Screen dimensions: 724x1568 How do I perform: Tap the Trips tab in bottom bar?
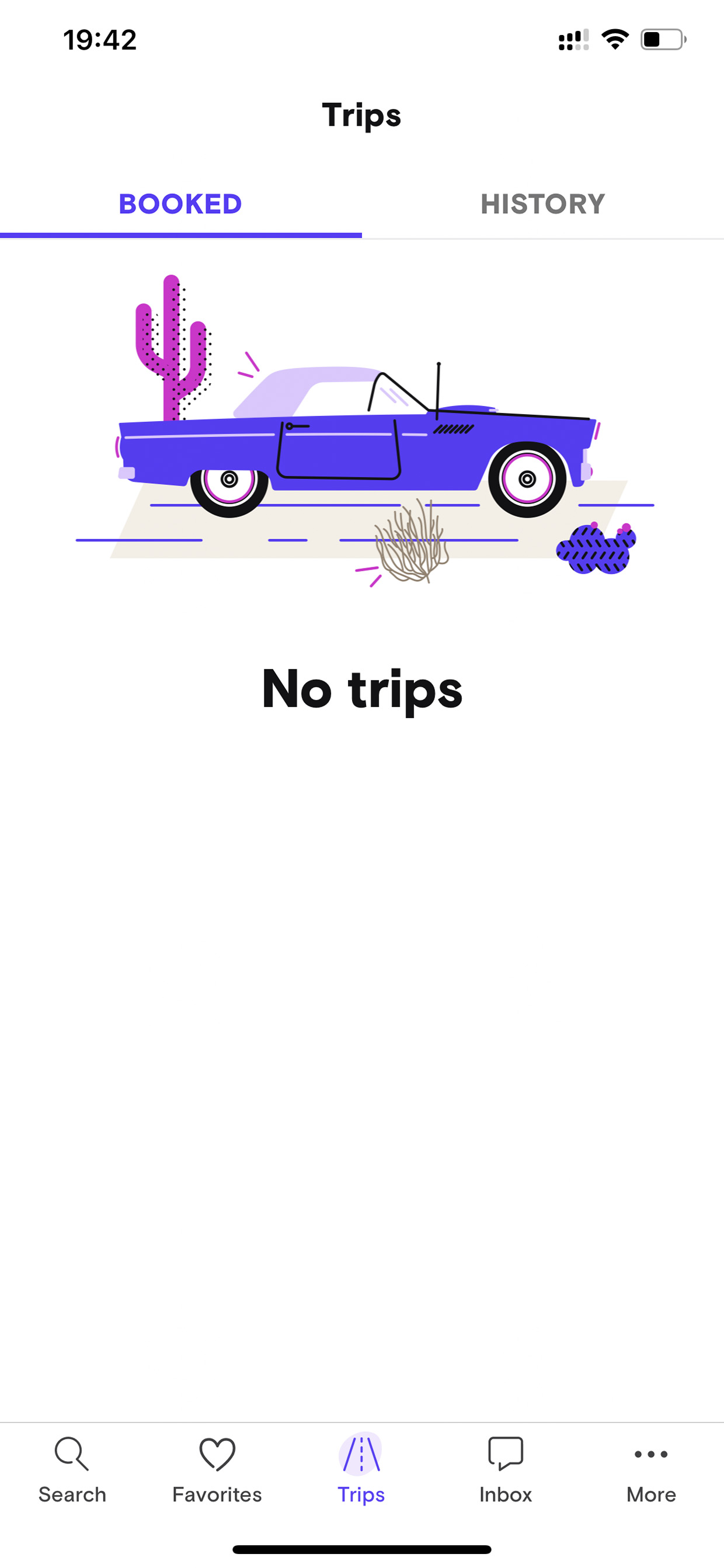tap(361, 1469)
